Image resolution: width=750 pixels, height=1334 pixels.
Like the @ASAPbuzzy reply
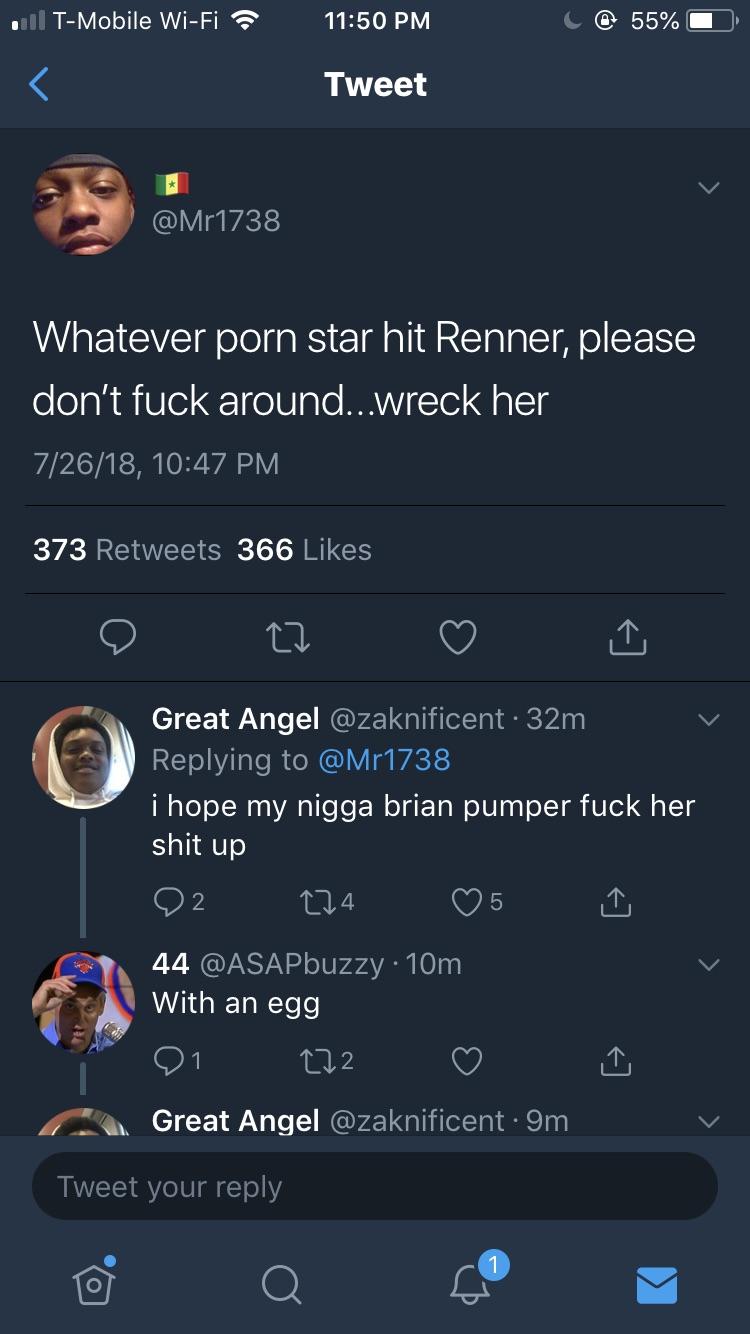(x=467, y=1060)
